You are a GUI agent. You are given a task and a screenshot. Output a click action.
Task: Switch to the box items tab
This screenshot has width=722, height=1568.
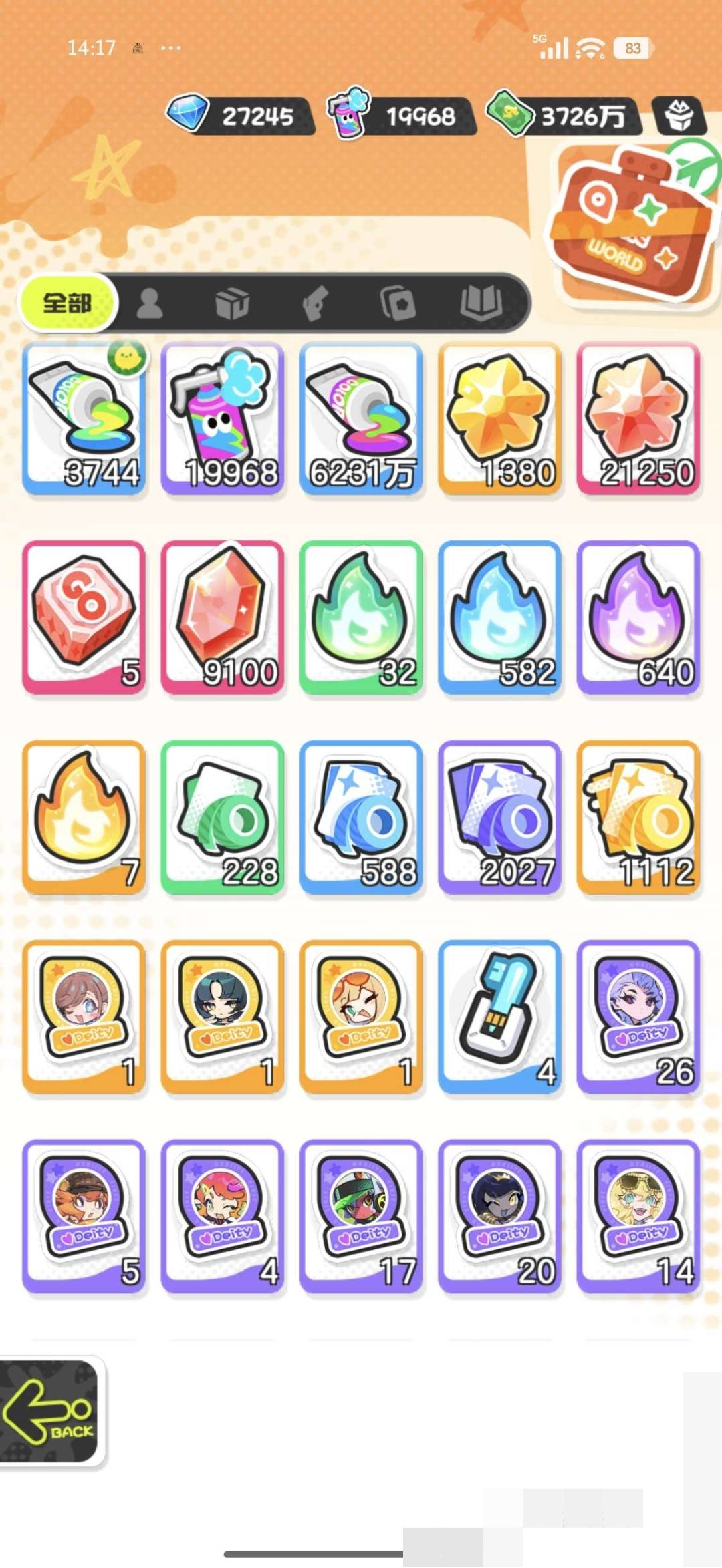coord(232,304)
